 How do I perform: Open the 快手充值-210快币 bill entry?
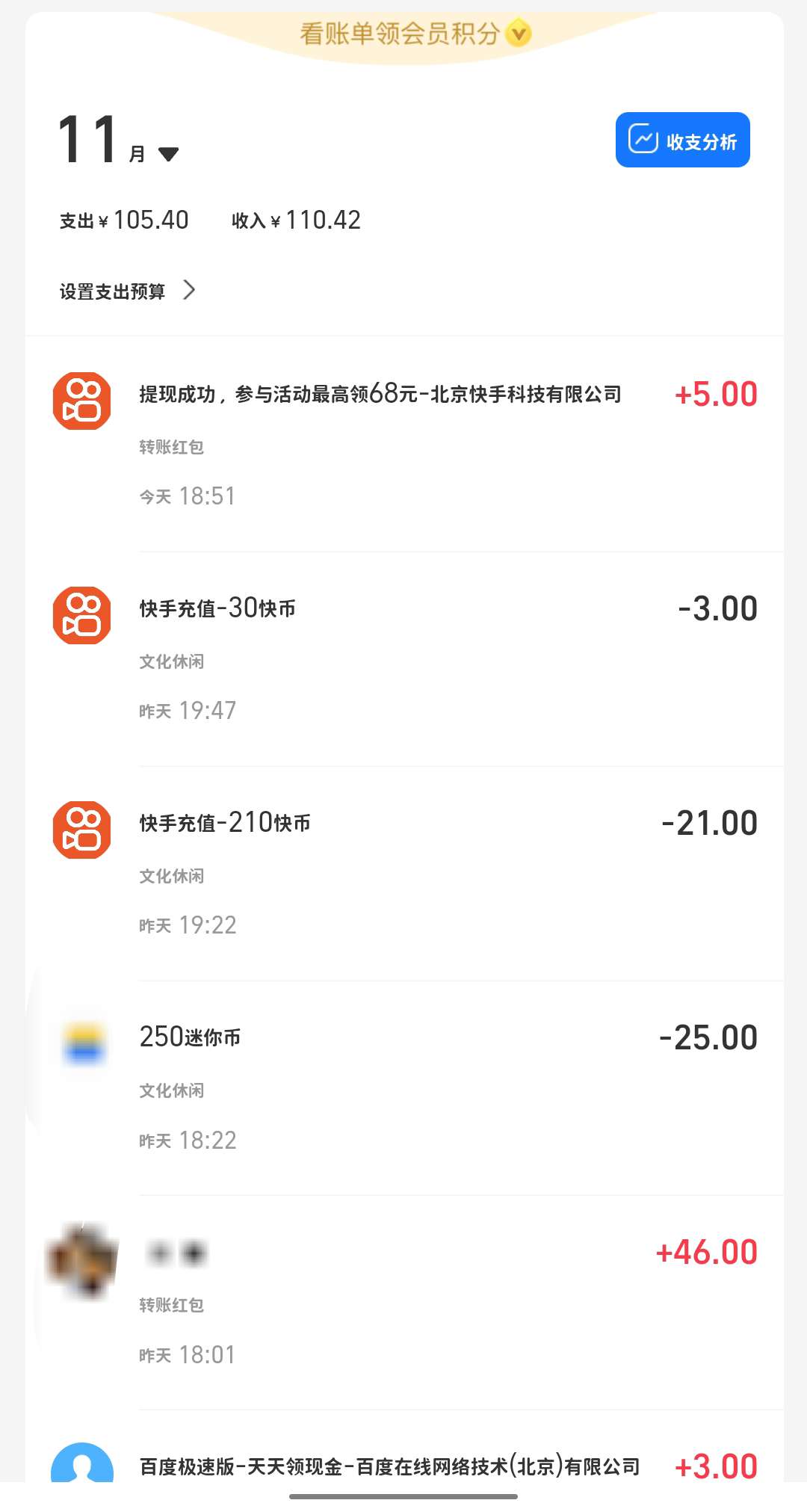[404, 874]
